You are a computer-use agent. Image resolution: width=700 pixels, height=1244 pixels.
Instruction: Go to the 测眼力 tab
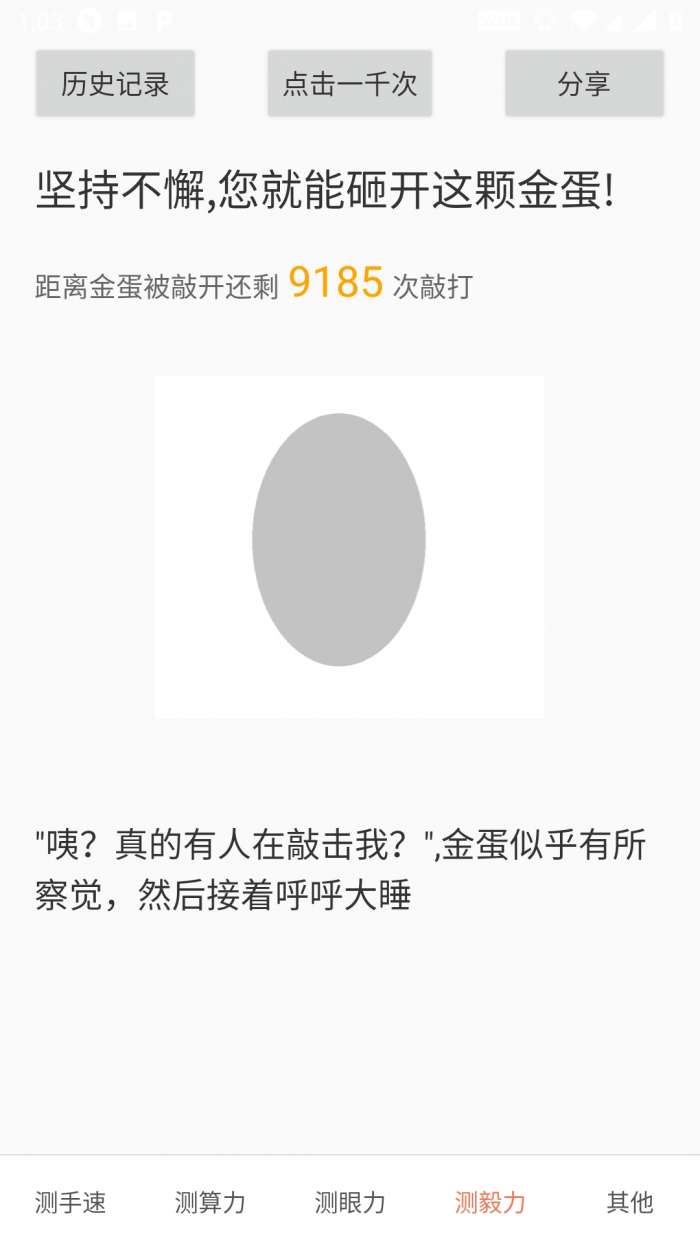(x=350, y=1202)
